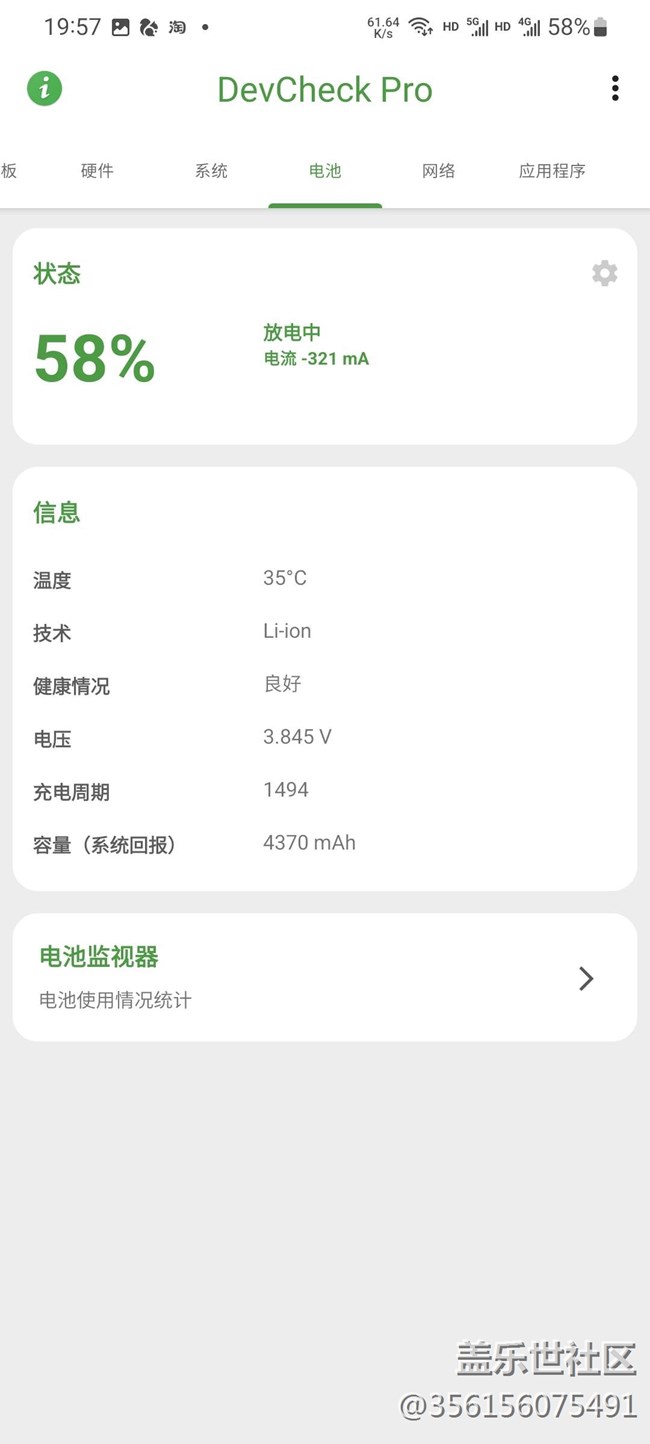Select the 电池 tab

click(x=325, y=171)
